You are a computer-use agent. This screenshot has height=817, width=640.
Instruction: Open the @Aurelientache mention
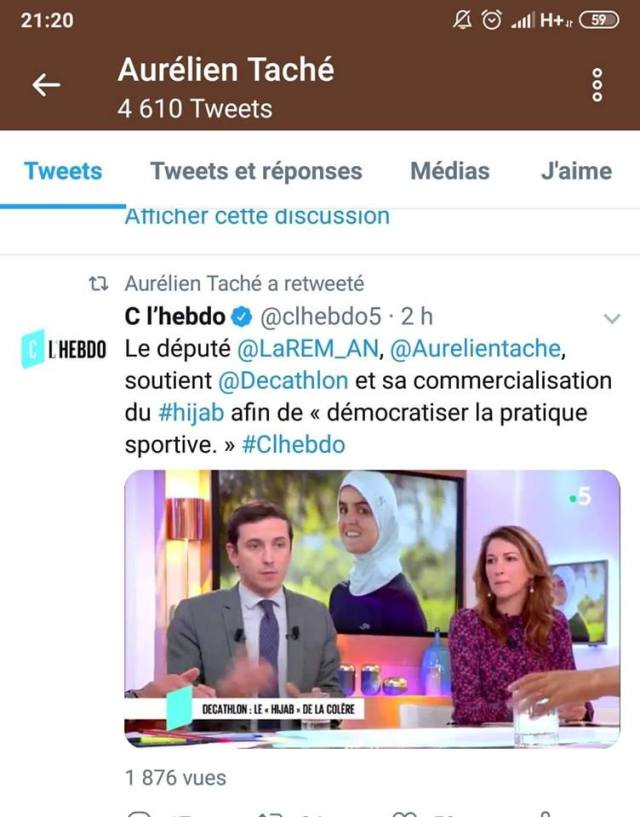(x=473, y=349)
